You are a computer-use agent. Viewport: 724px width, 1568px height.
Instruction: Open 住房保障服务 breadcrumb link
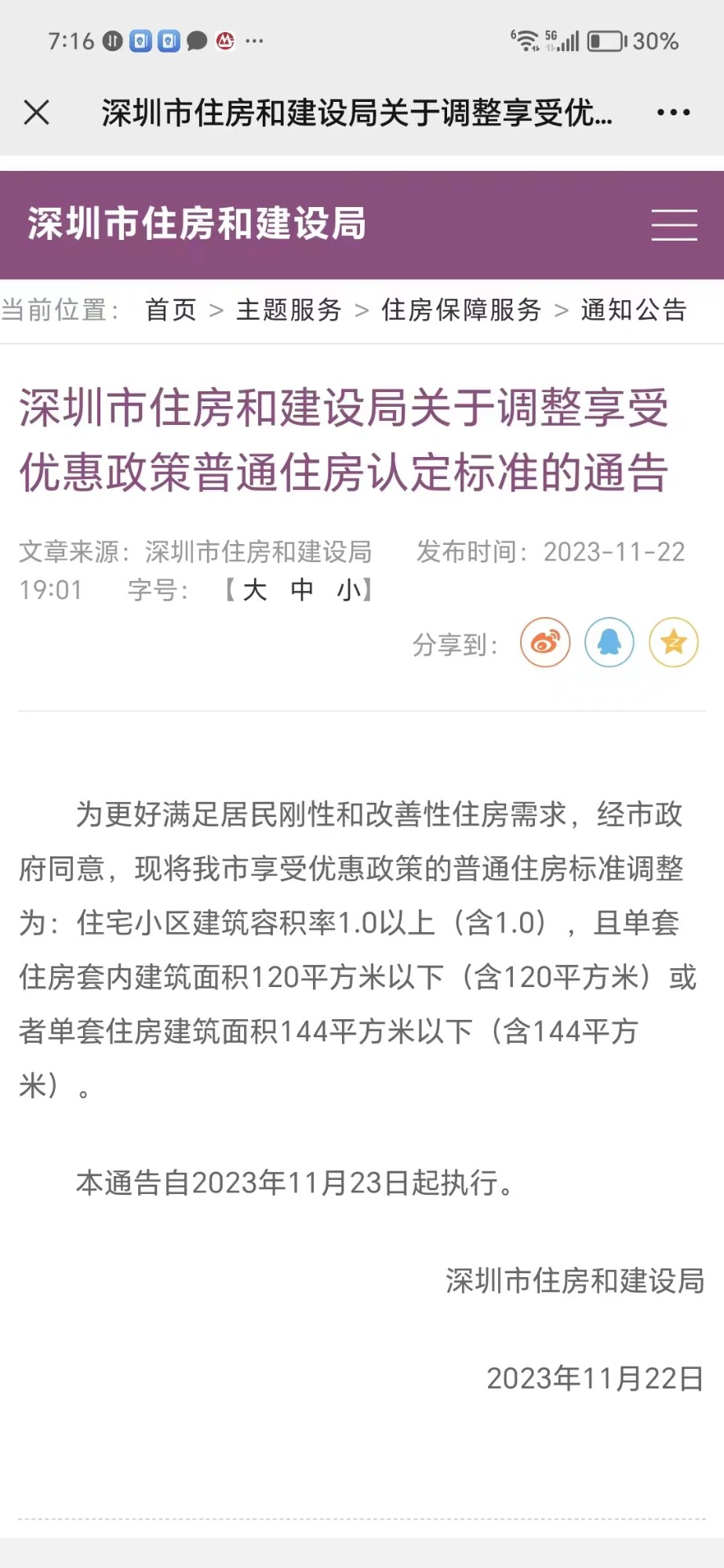[461, 310]
